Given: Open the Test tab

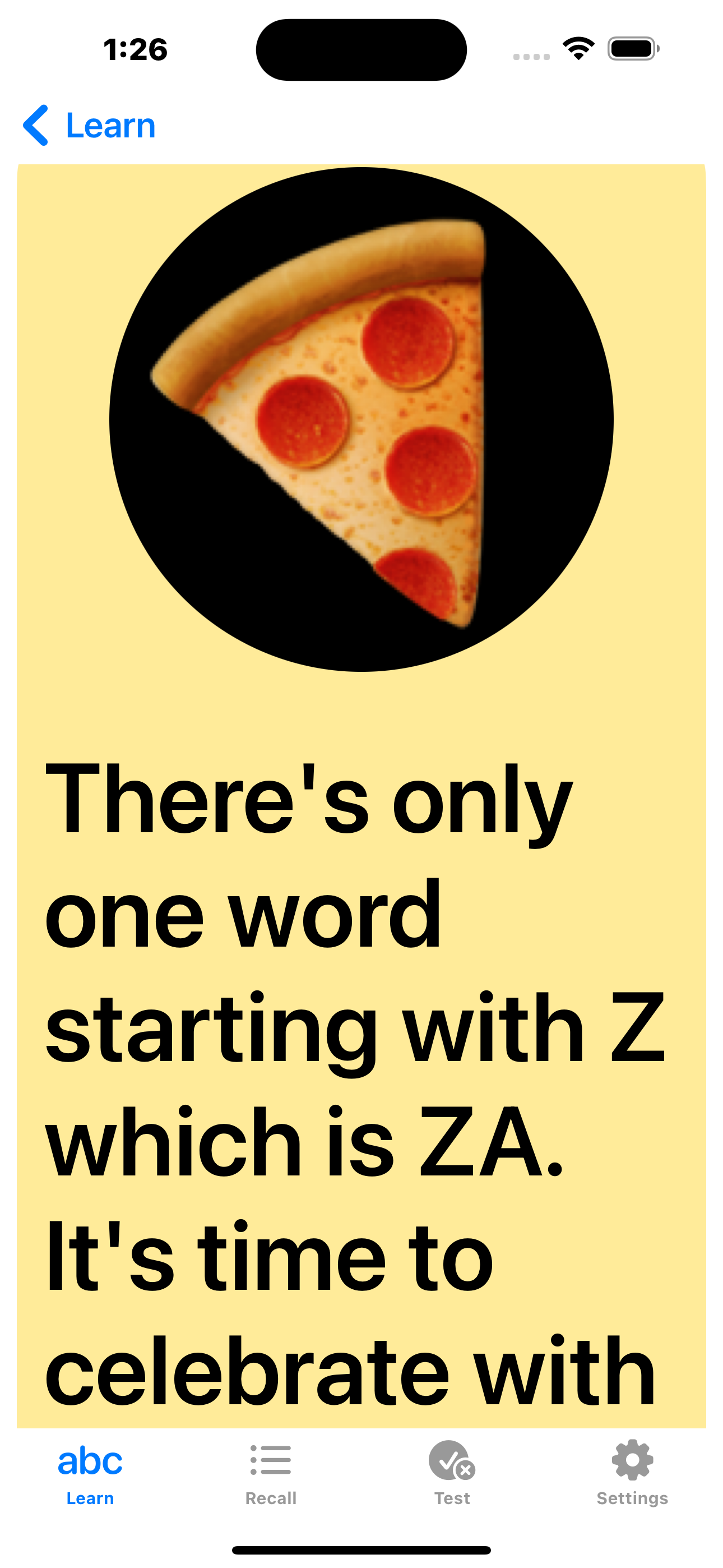Looking at the screenshot, I should click(452, 1473).
